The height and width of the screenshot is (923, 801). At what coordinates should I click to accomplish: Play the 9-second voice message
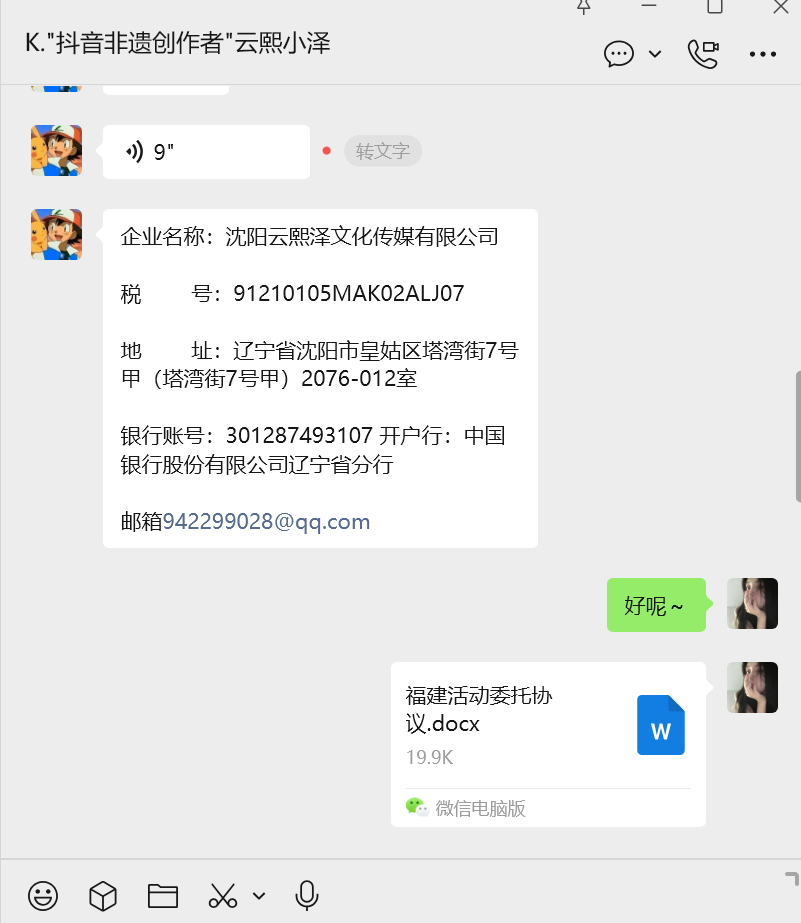(x=206, y=152)
